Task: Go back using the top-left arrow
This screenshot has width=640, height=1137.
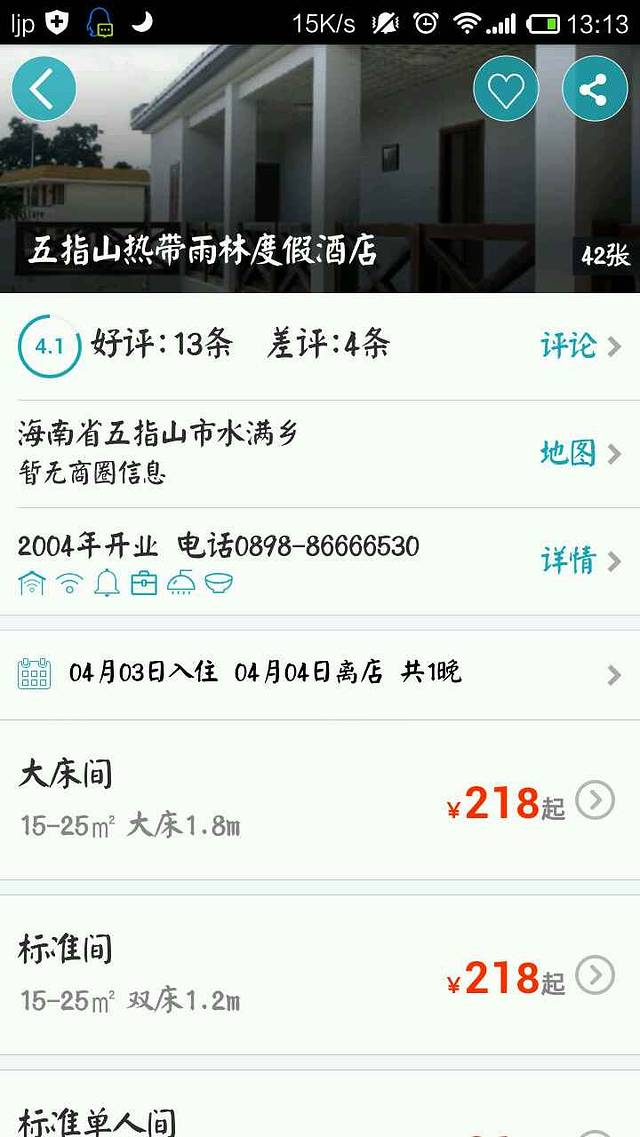Action: [44, 89]
